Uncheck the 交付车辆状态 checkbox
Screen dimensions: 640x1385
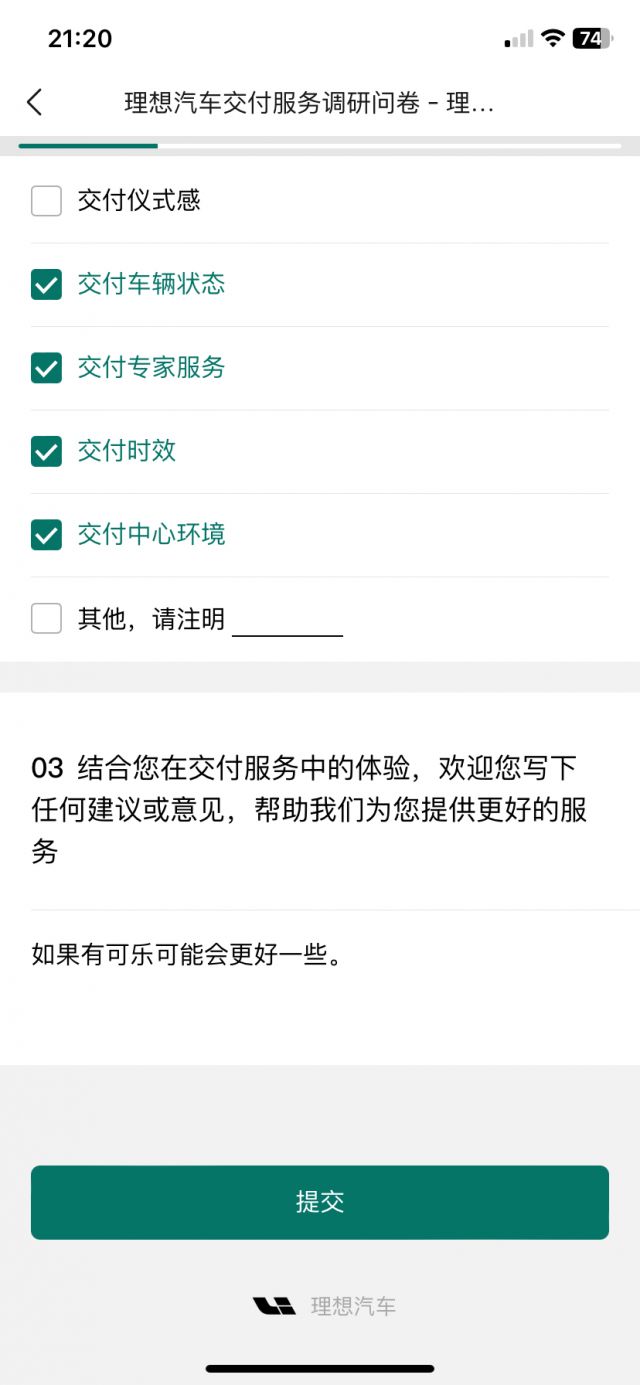47,285
